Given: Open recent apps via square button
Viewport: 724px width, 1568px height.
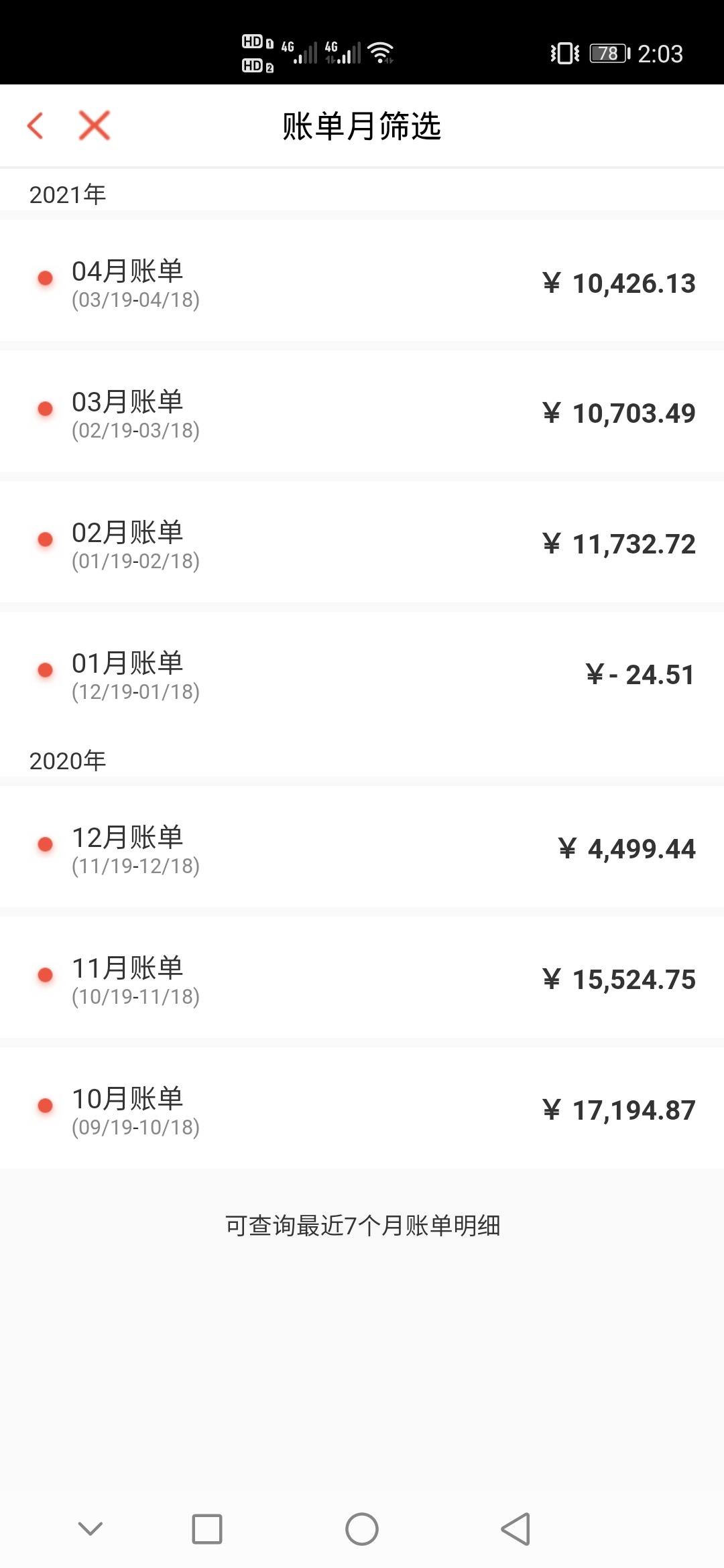Looking at the screenshot, I should [207, 1529].
